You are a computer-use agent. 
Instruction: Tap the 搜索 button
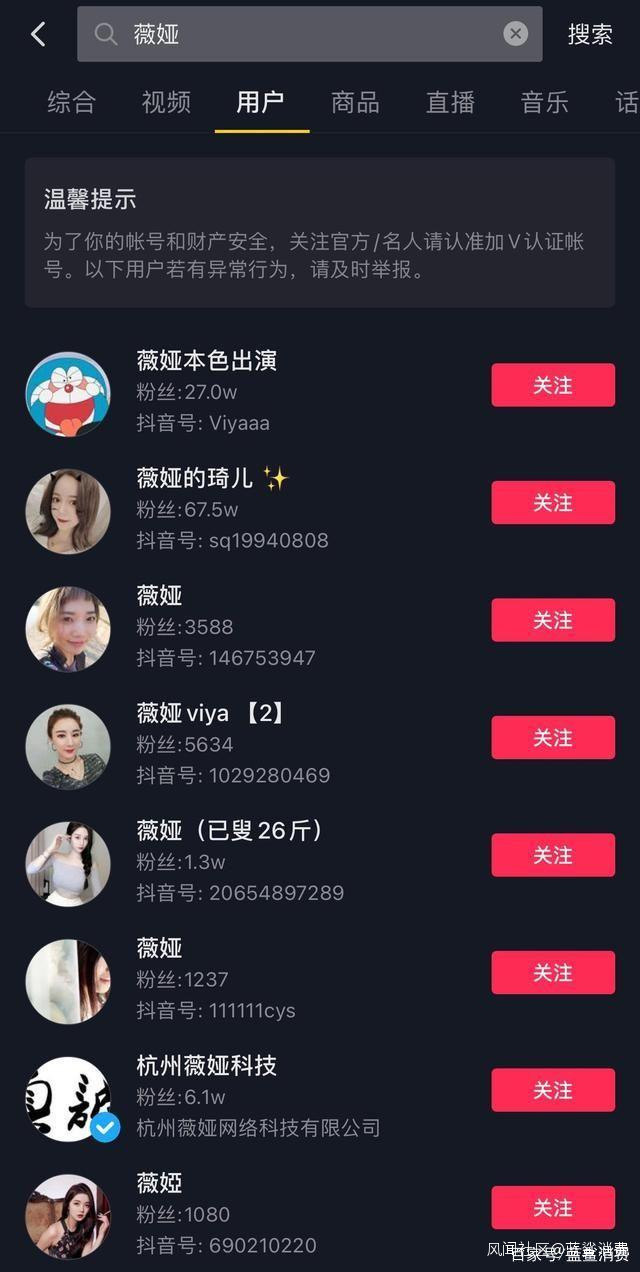click(590, 34)
